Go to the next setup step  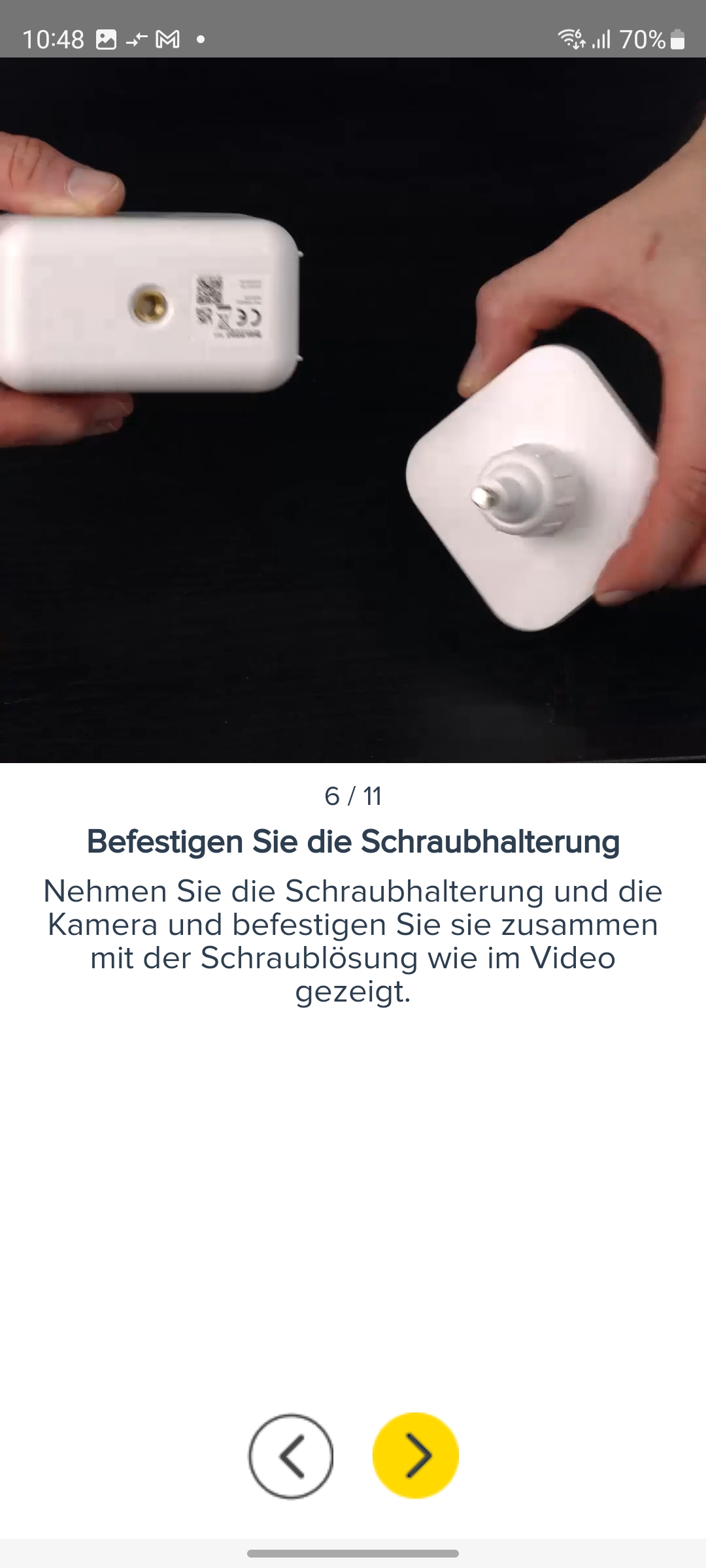coord(416,1455)
